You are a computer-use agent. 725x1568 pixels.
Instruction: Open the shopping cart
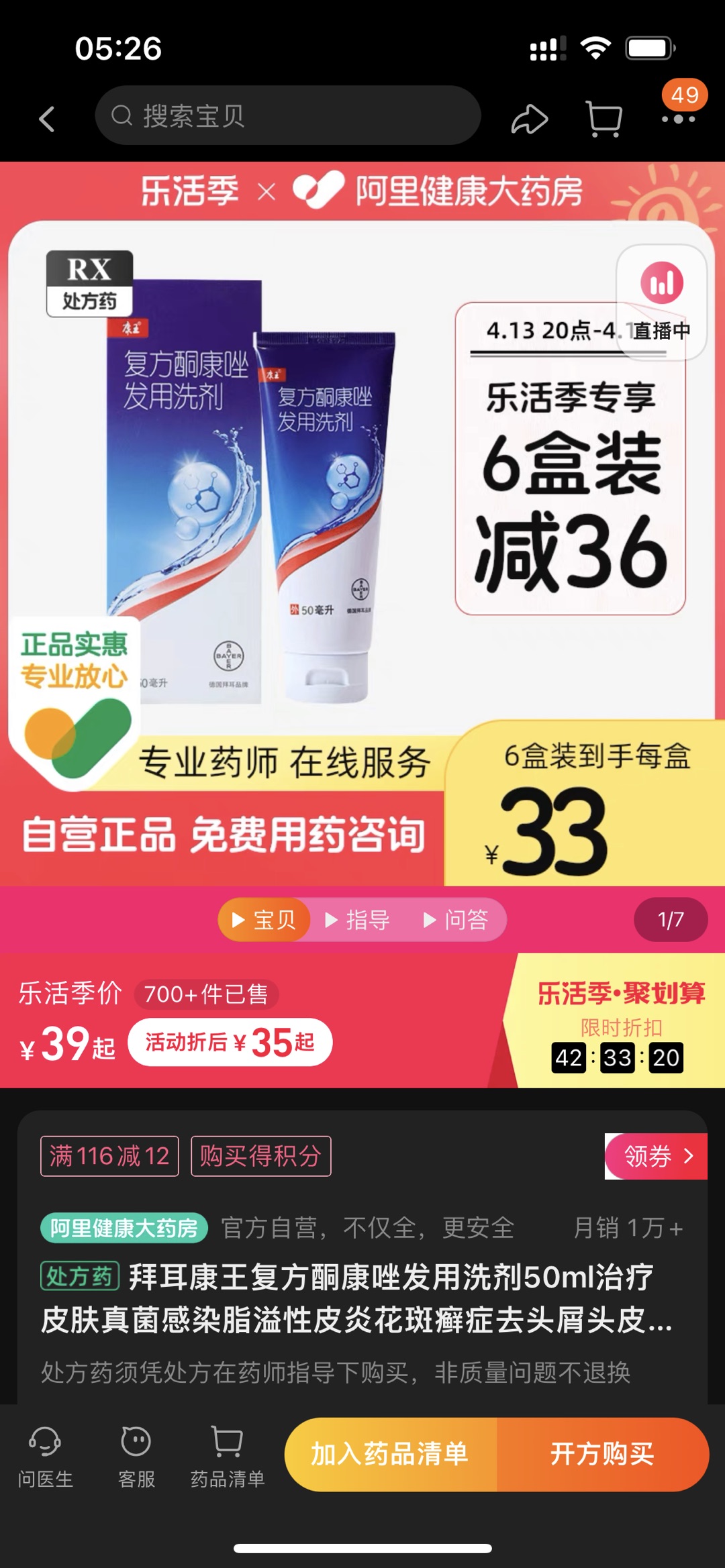(x=603, y=119)
